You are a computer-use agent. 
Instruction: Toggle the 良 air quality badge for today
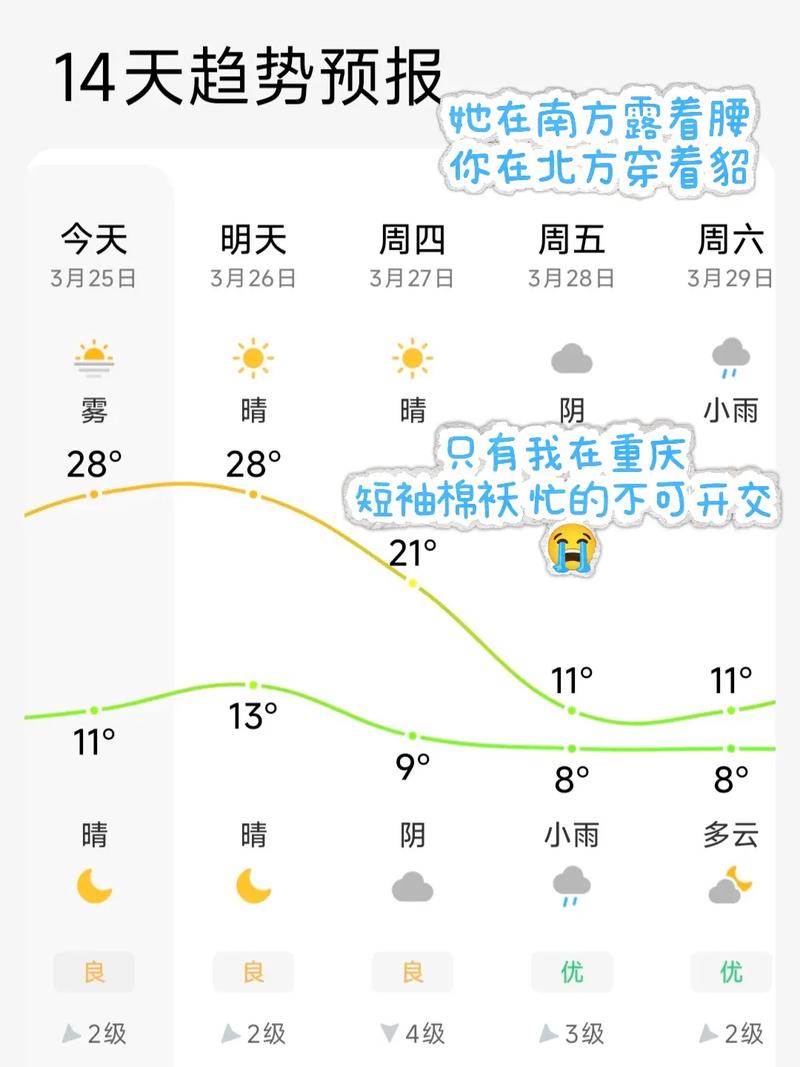tap(93, 970)
